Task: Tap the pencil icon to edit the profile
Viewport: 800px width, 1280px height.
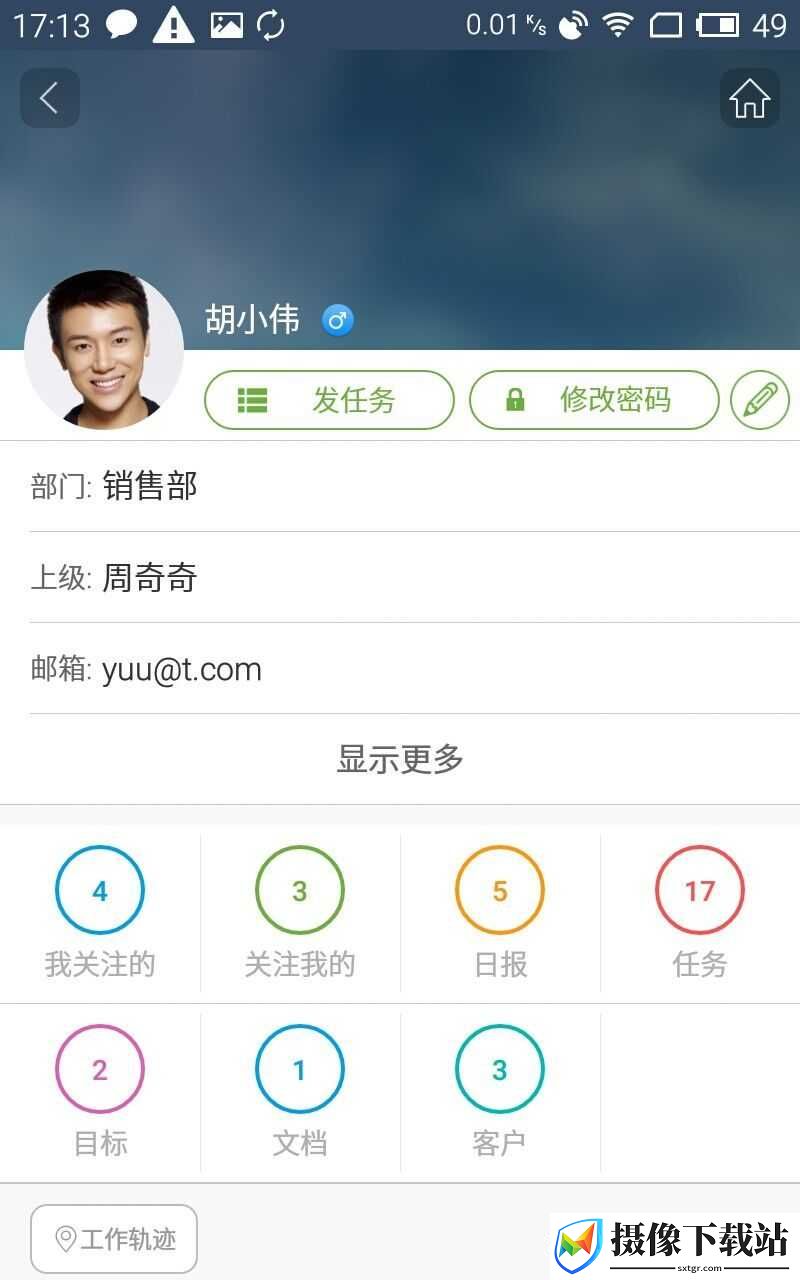Action: (x=760, y=400)
